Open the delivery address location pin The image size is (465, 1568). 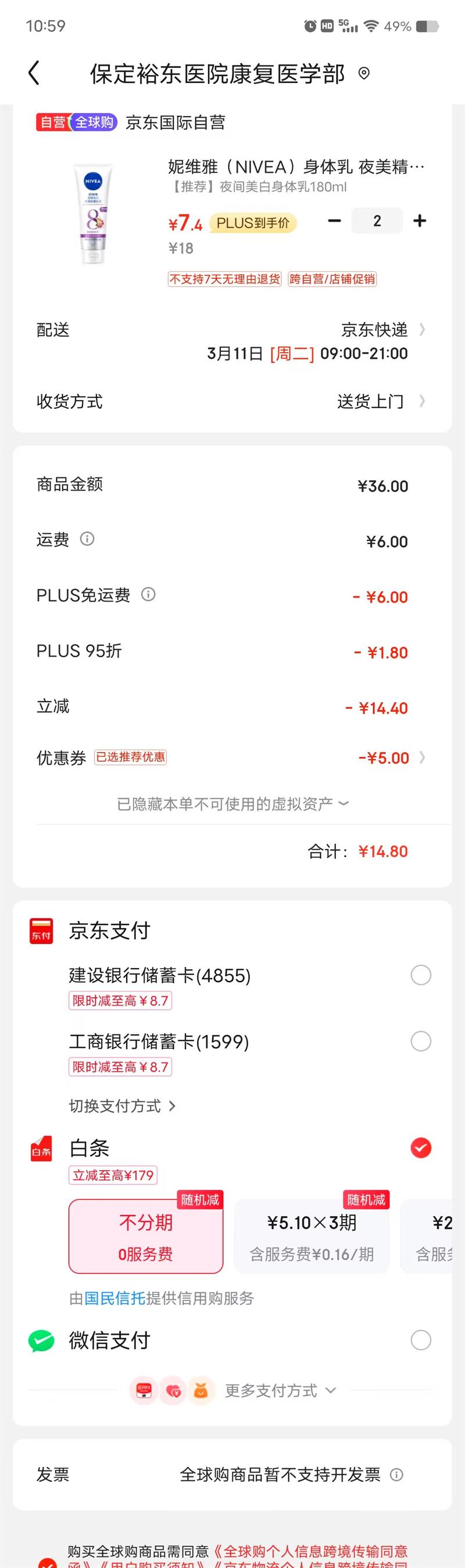[x=364, y=74]
